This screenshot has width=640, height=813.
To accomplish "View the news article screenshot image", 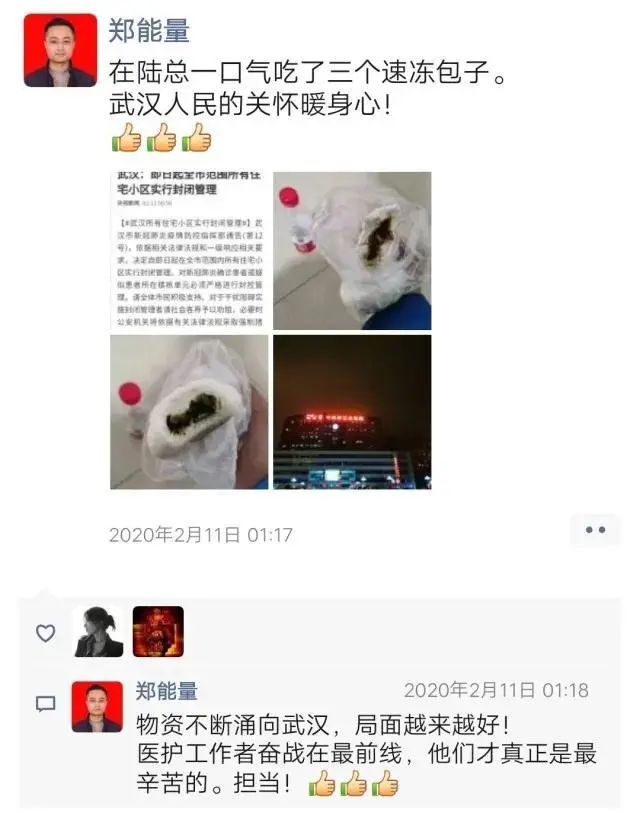I will point(189,251).
